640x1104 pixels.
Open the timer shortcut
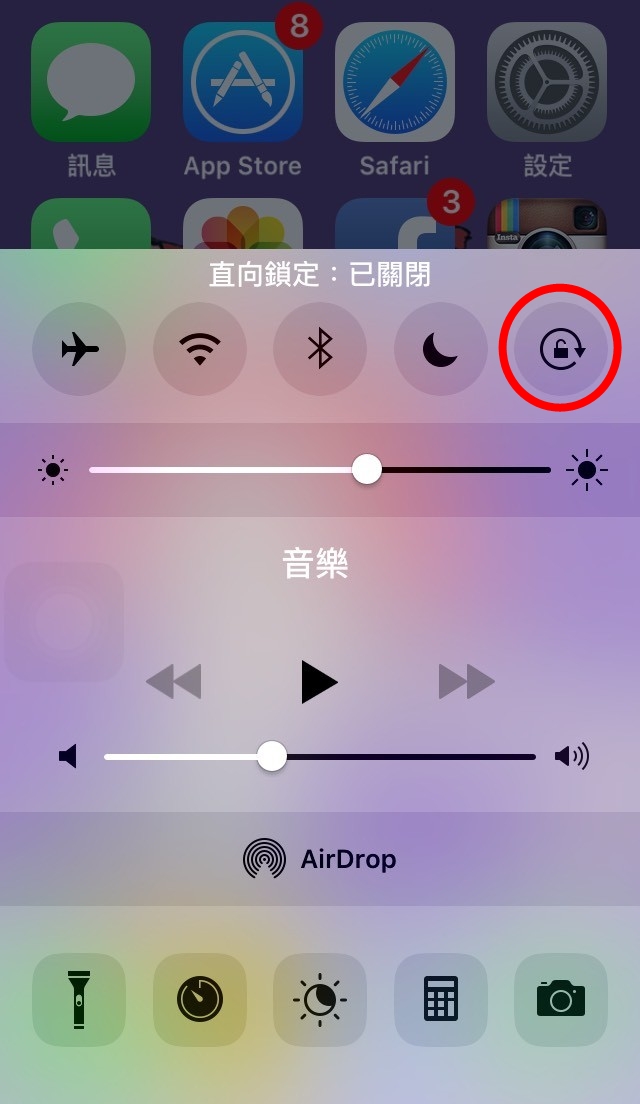point(200,999)
